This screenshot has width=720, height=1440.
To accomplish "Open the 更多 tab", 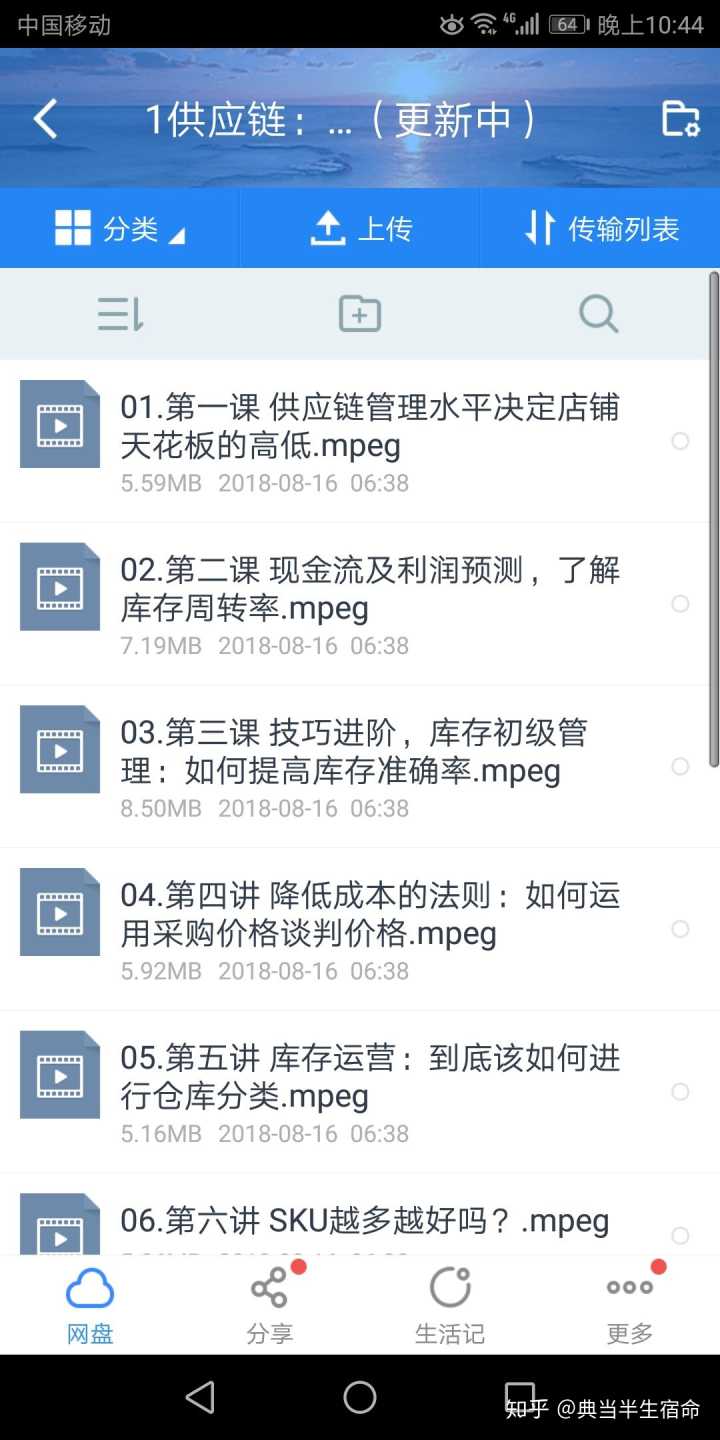I will click(x=630, y=1305).
